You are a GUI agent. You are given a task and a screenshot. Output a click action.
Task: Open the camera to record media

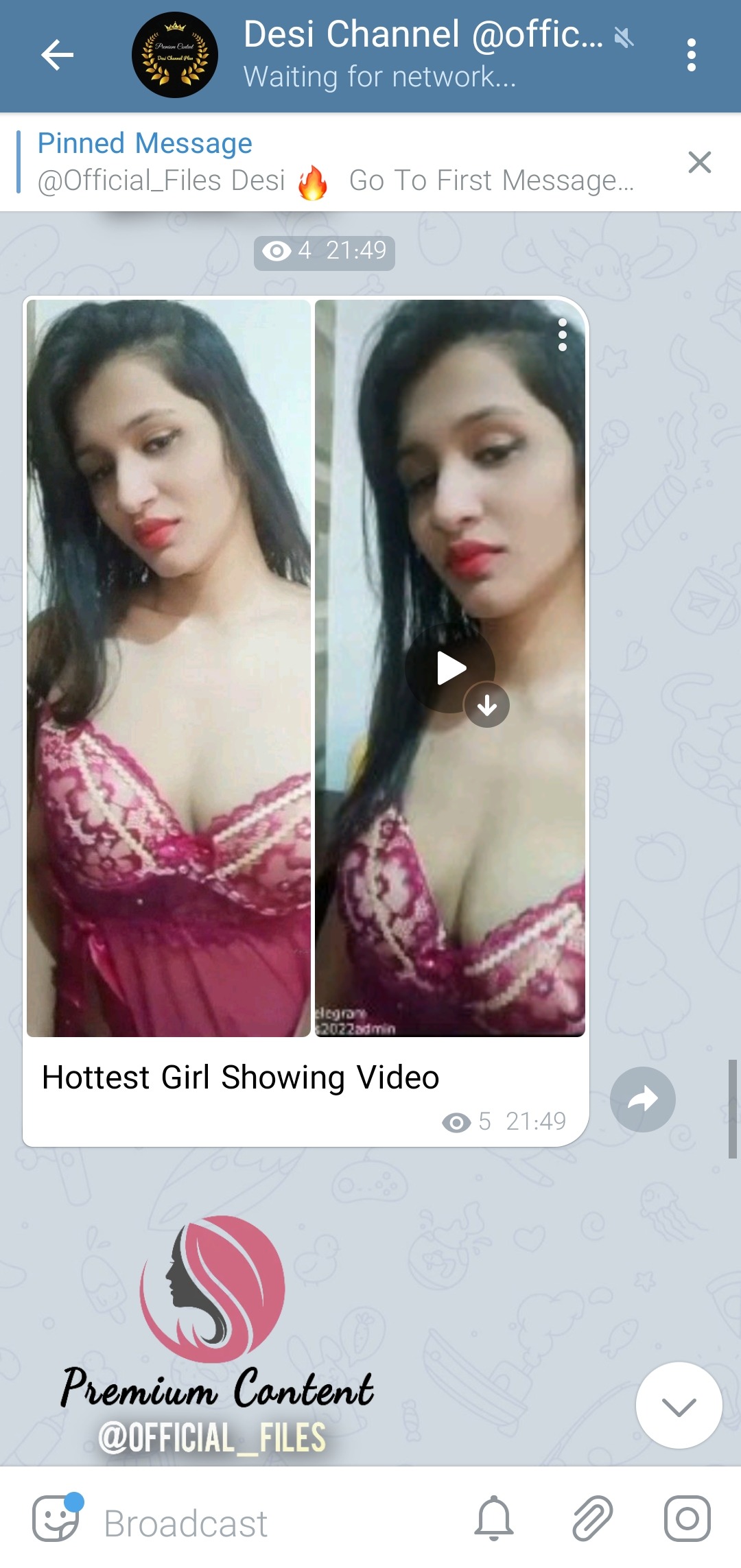tap(687, 1519)
